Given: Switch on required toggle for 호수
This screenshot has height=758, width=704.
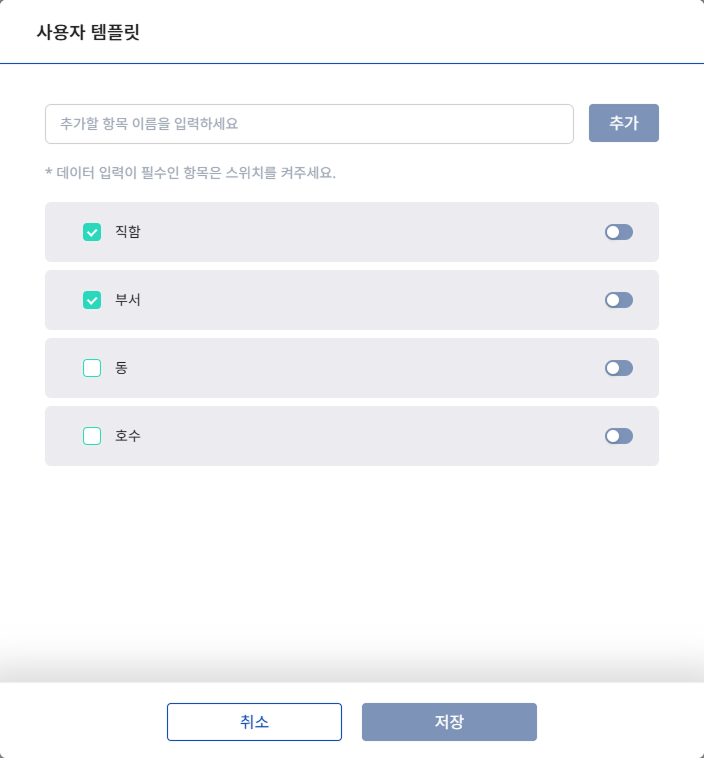Looking at the screenshot, I should coord(618,436).
